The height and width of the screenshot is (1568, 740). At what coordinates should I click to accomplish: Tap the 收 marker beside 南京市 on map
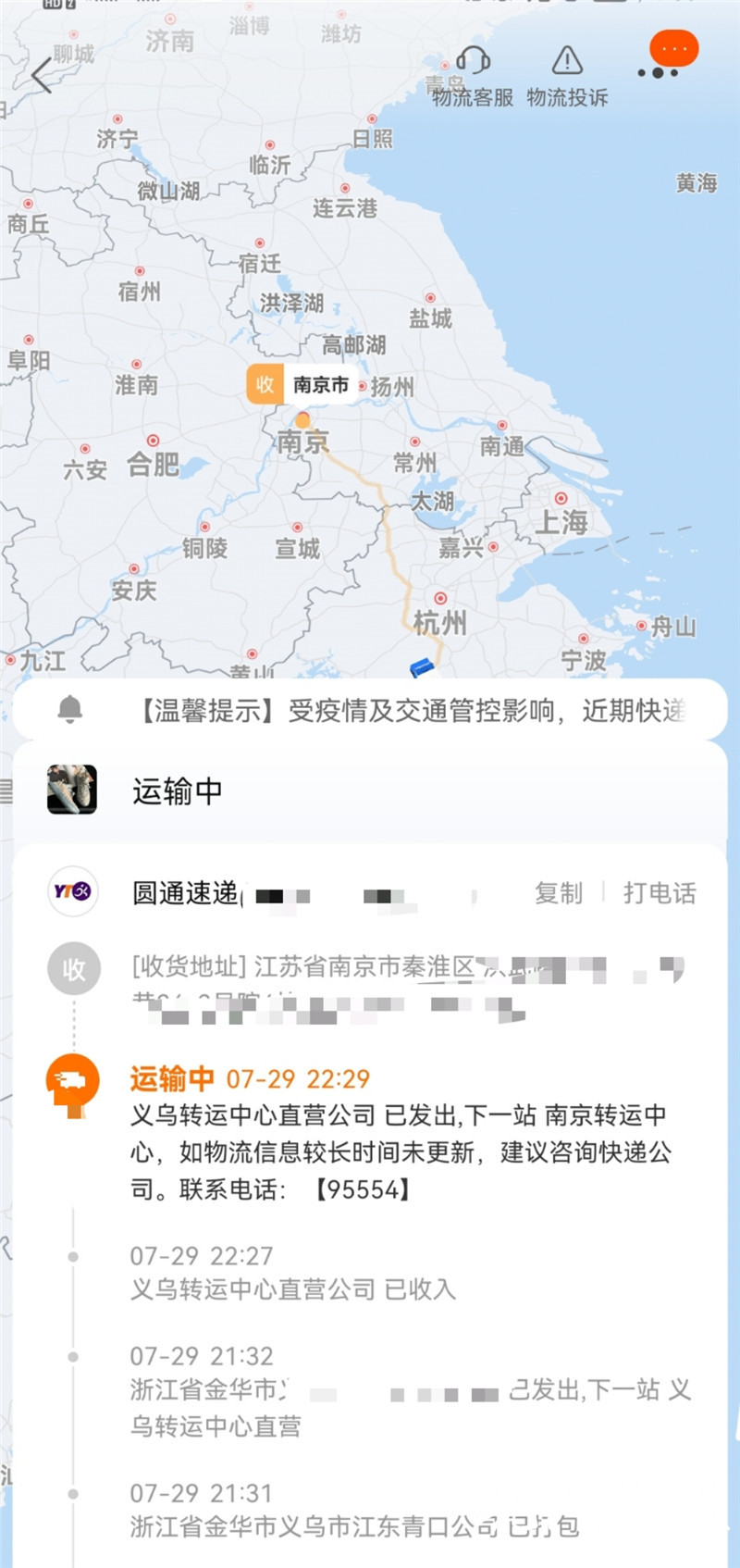tap(264, 385)
